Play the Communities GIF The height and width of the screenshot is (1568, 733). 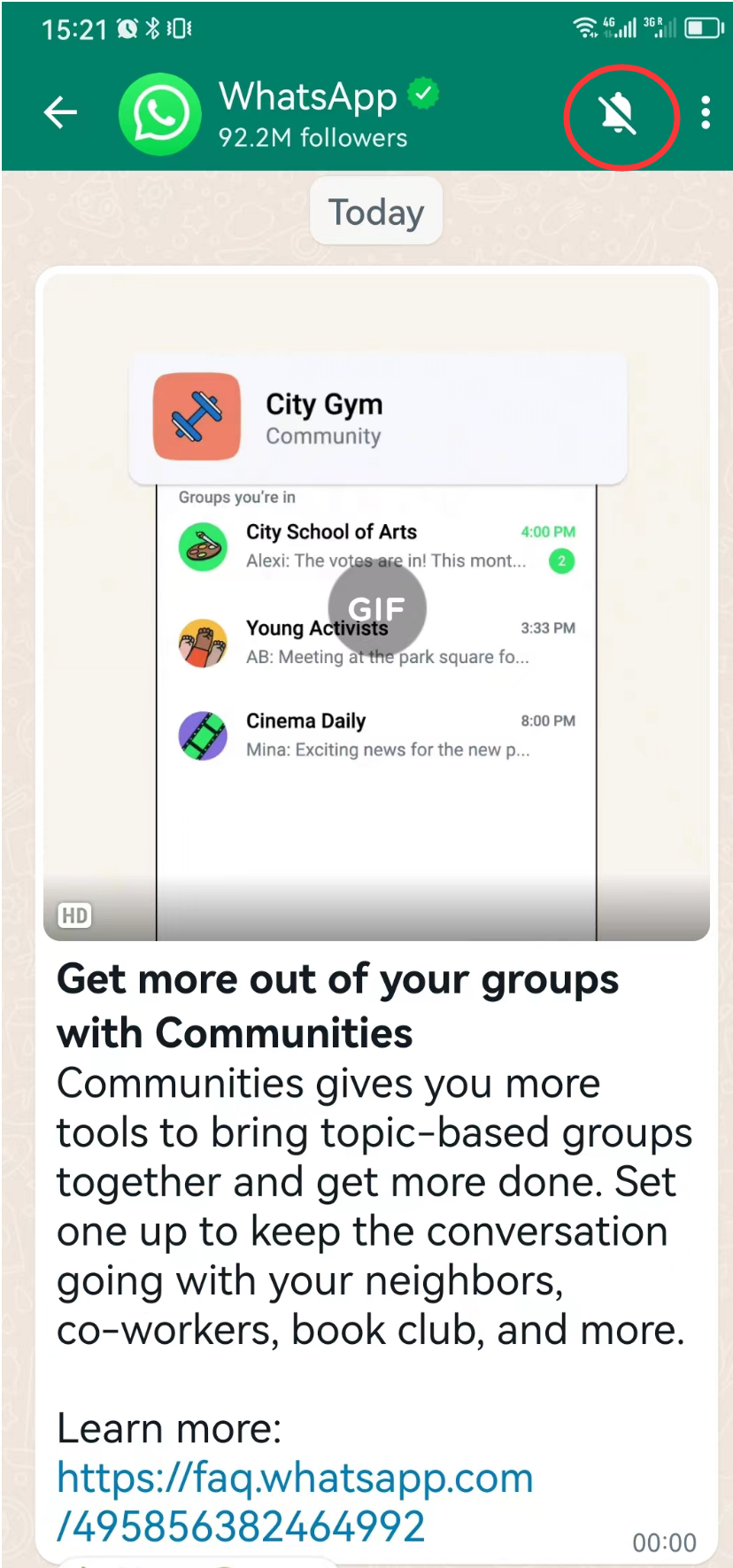[x=376, y=608]
